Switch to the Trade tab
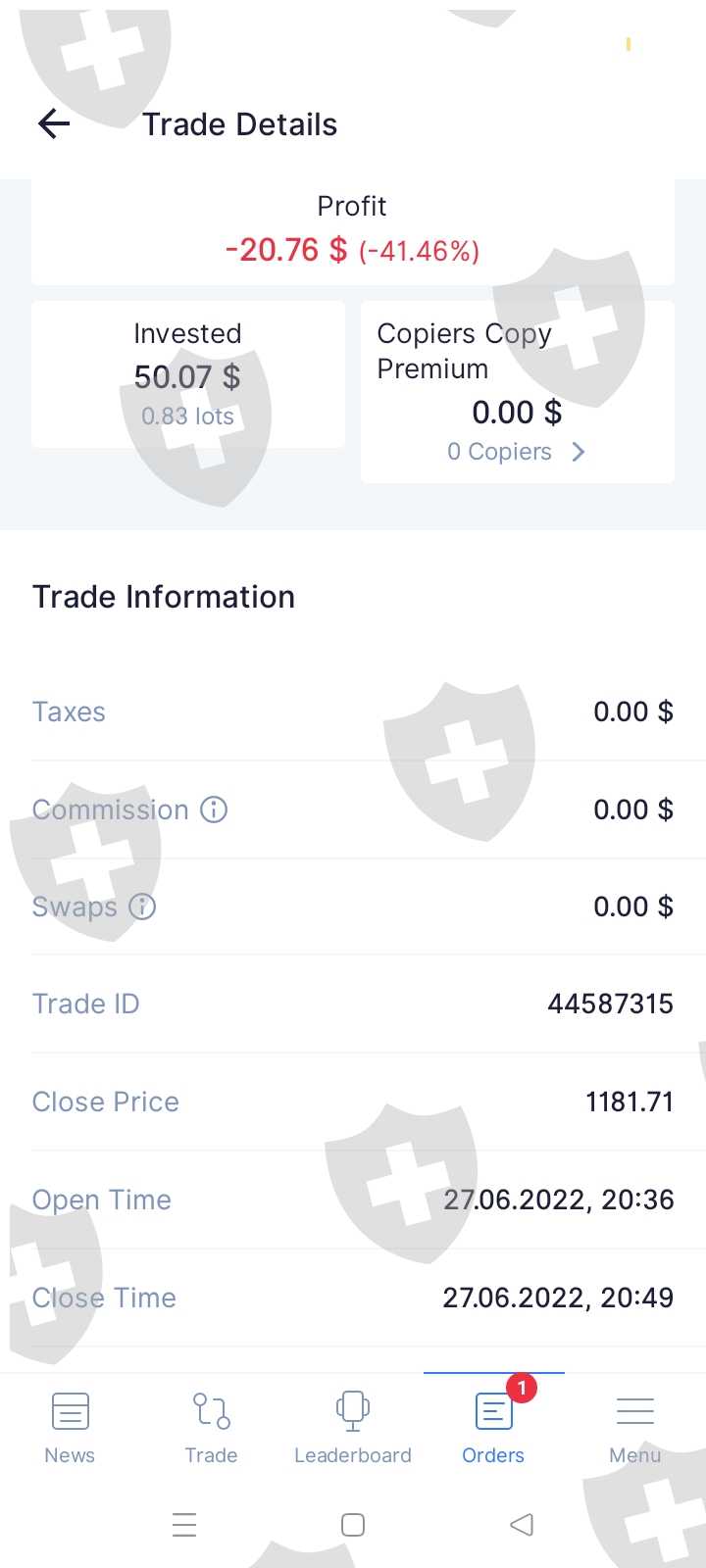This screenshot has width=706, height=1568. coord(211,1429)
